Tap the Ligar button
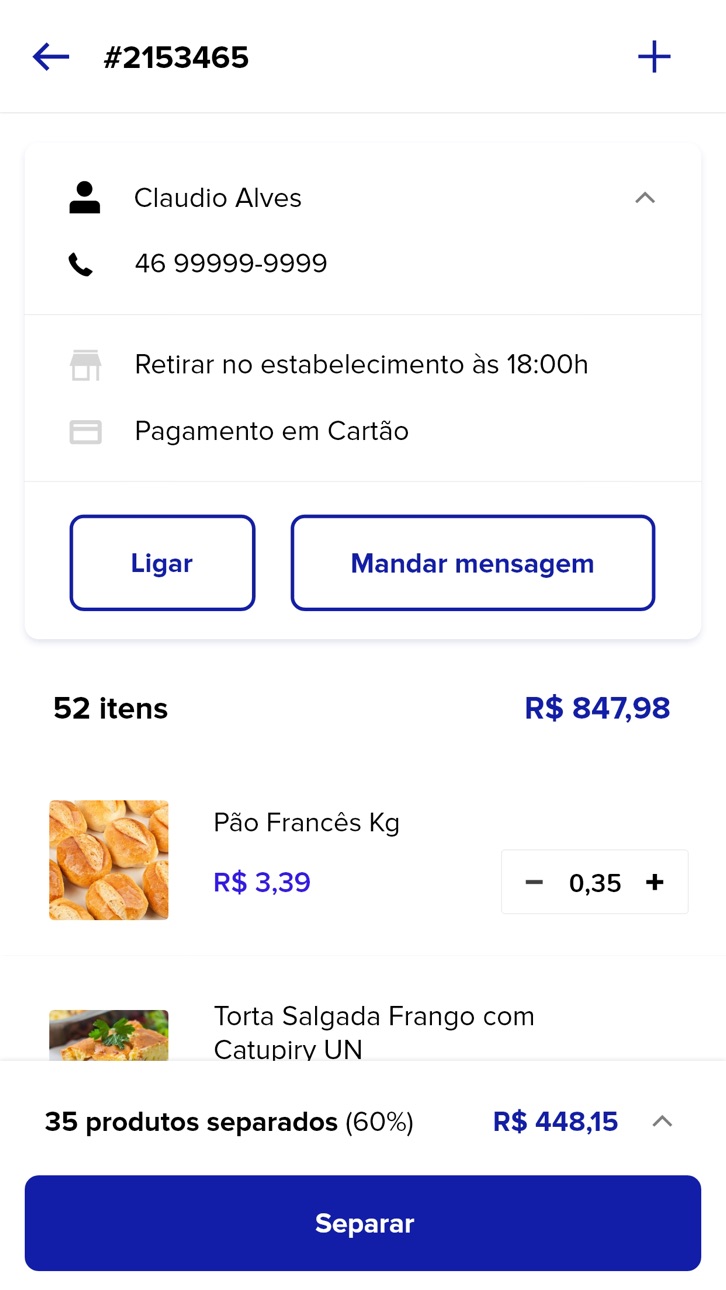The image size is (726, 1290). click(x=162, y=563)
